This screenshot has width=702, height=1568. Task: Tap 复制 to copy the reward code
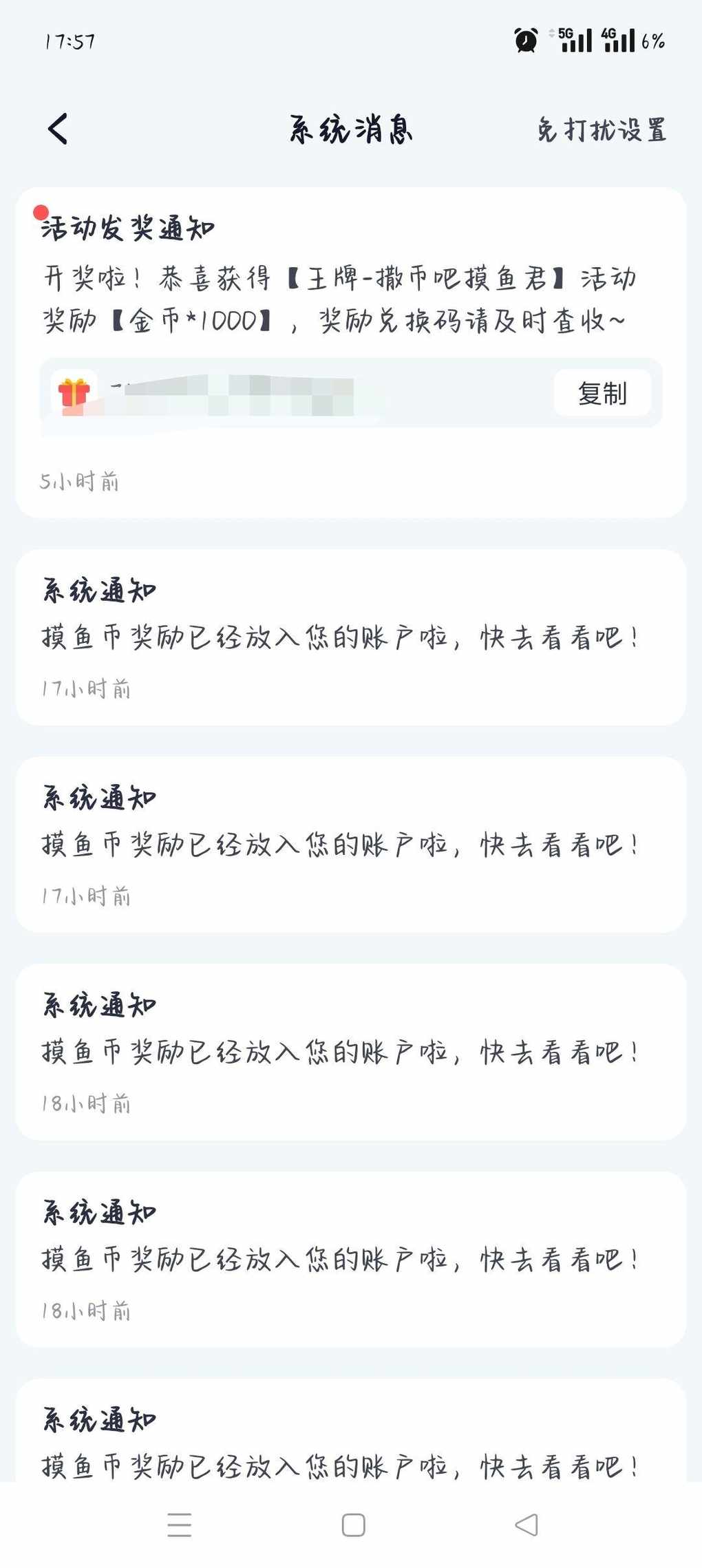tap(602, 393)
